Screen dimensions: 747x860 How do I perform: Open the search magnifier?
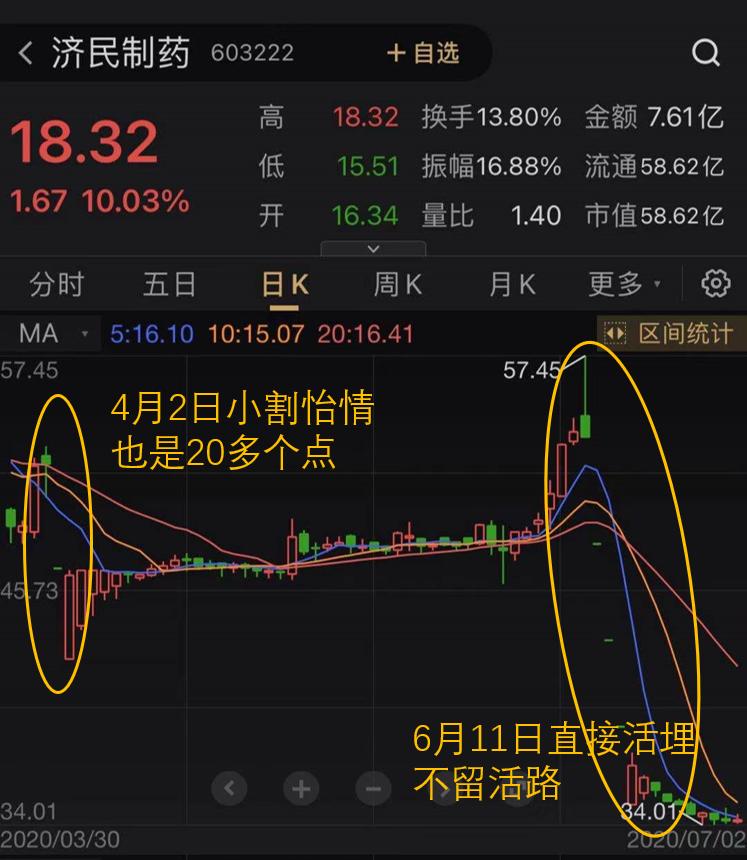tap(706, 53)
